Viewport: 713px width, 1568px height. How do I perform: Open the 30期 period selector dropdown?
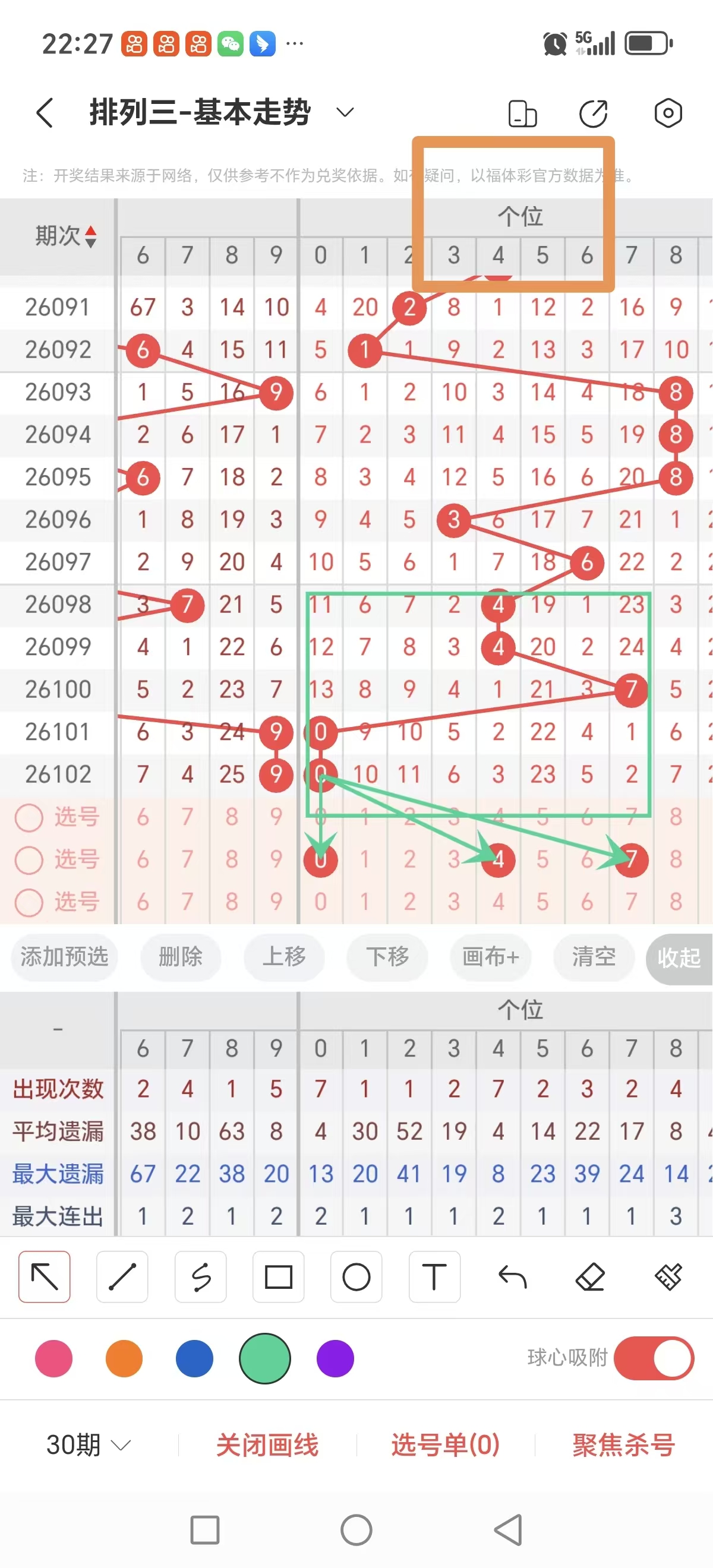[x=84, y=1445]
